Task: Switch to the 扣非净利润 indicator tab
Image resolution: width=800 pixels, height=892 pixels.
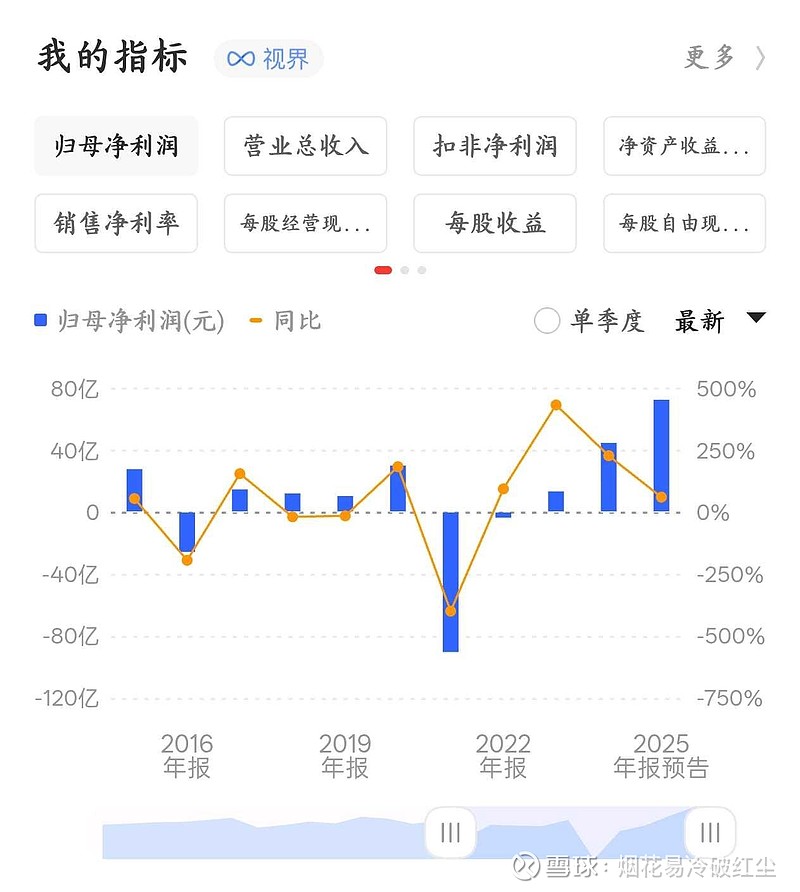Action: (x=494, y=146)
